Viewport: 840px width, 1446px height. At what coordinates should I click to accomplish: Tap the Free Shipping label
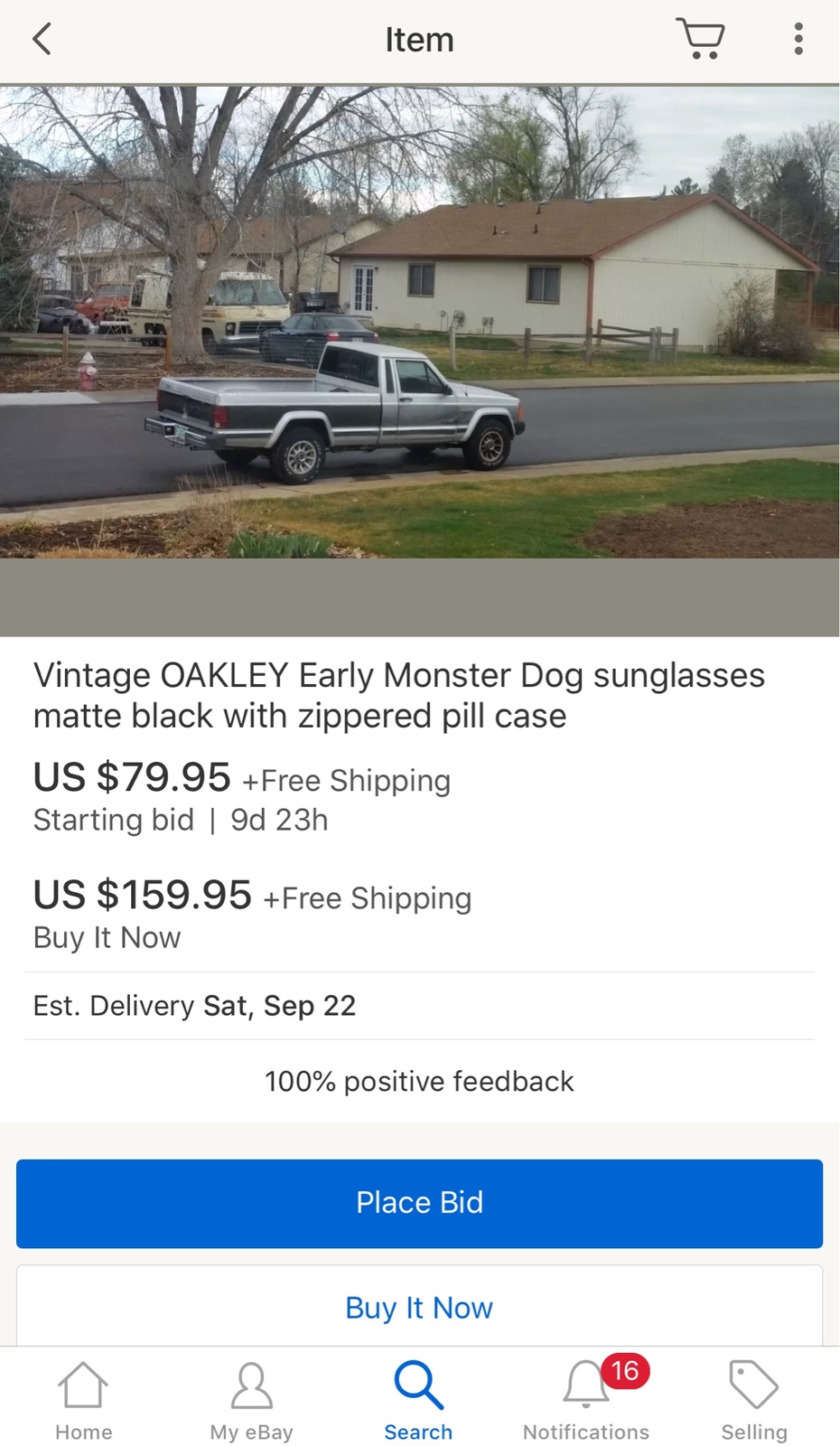[x=345, y=780]
